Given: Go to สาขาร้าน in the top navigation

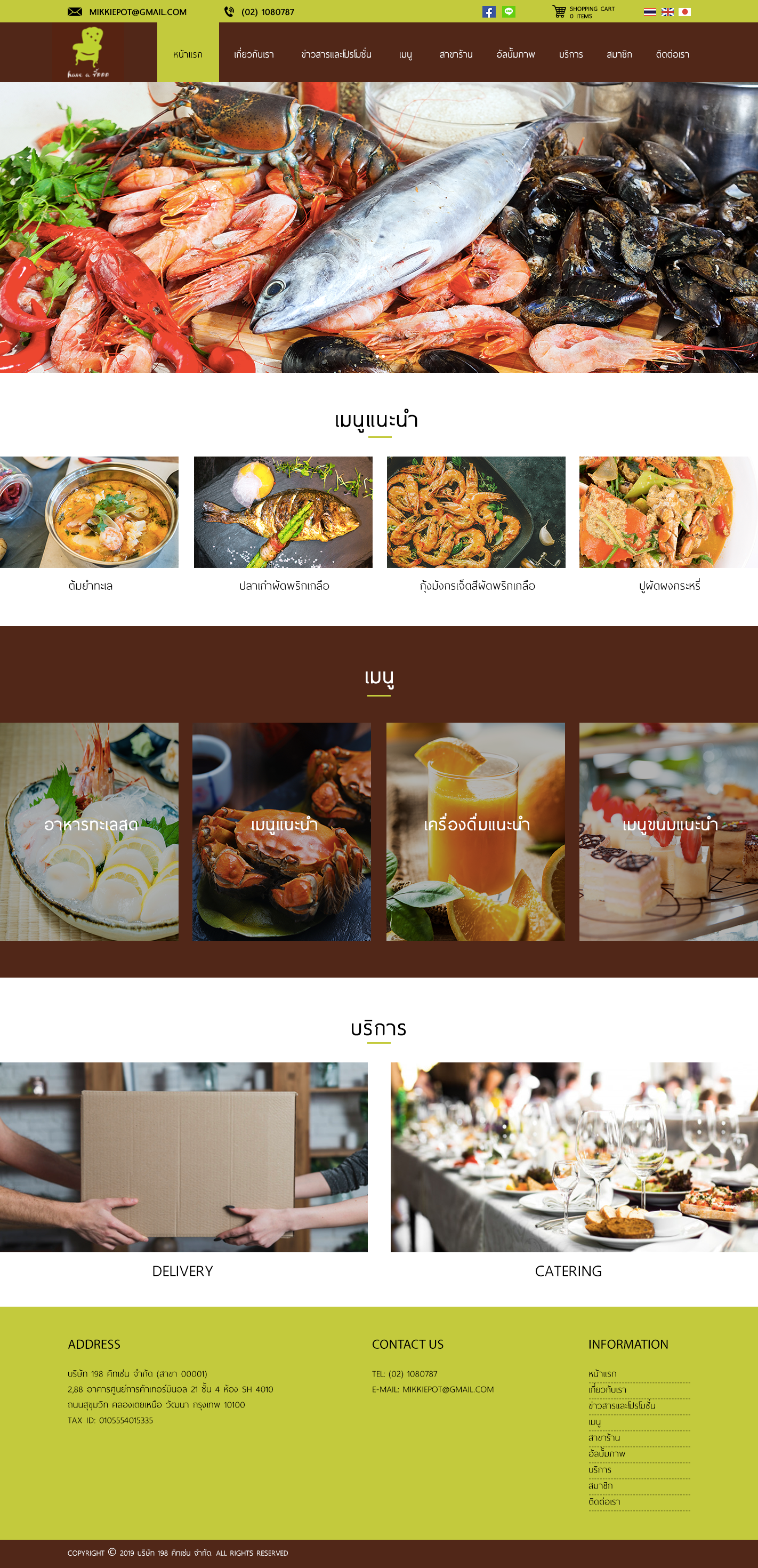Looking at the screenshot, I should coord(456,55).
